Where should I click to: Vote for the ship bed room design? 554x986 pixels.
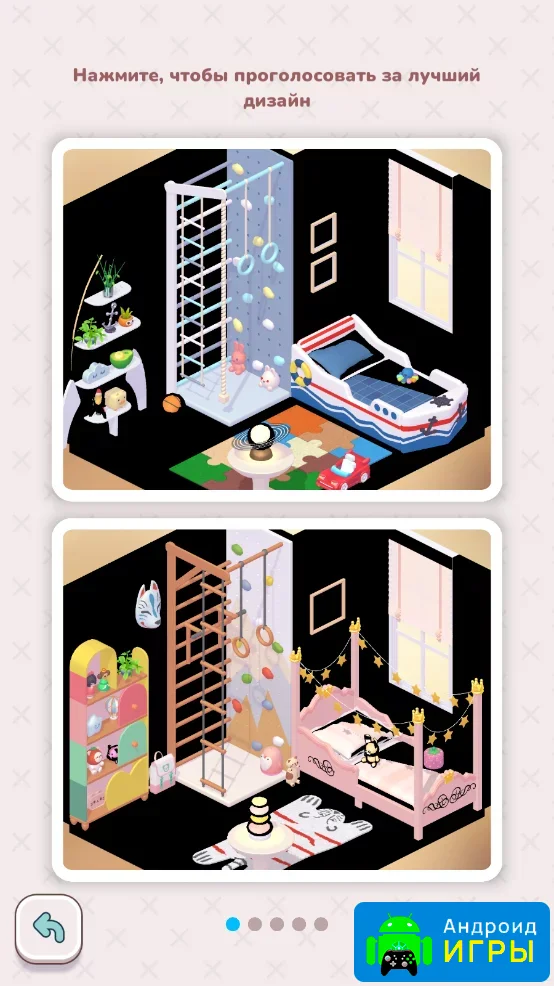point(277,319)
